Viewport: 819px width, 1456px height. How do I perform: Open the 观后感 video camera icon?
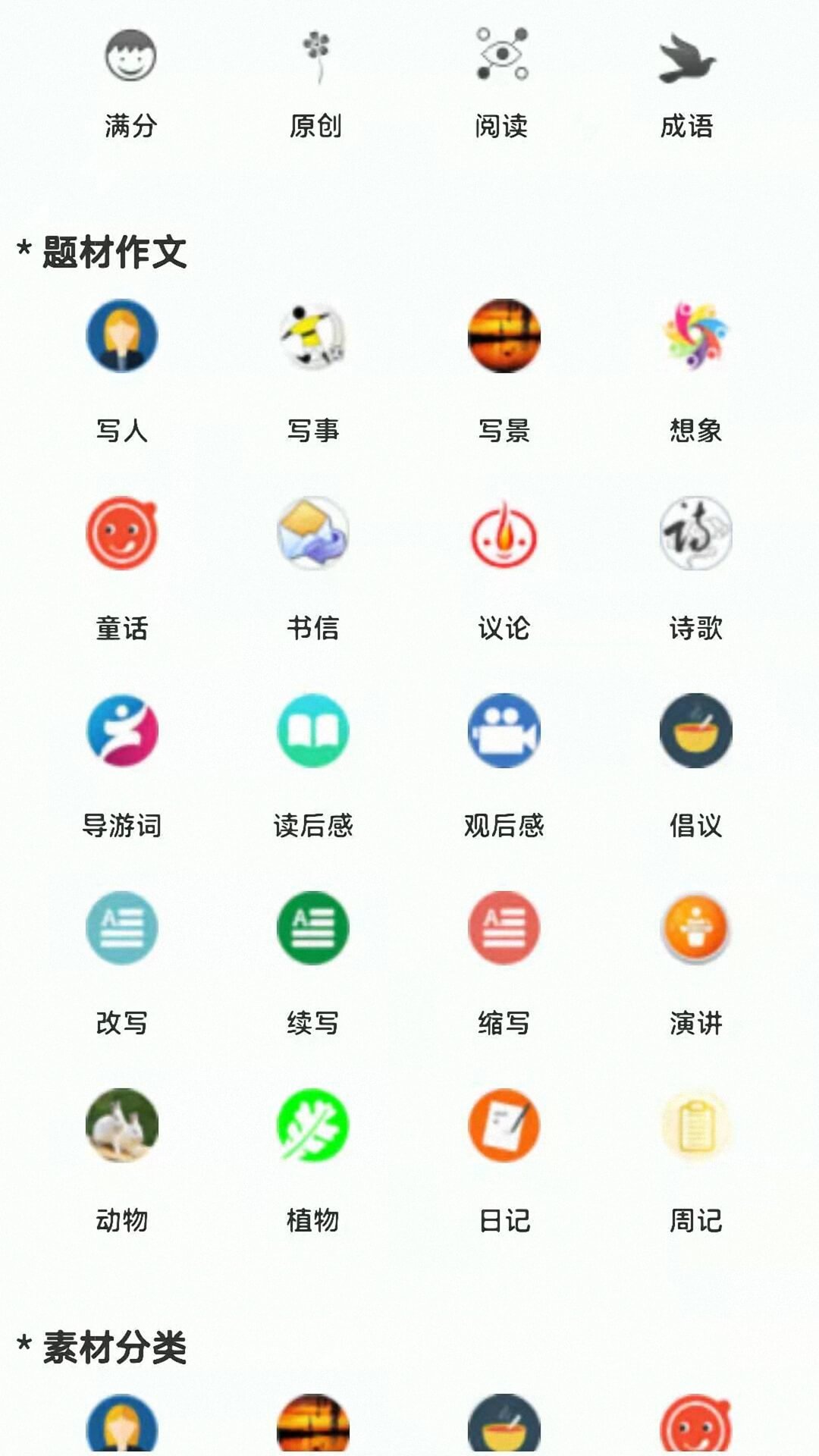504,730
